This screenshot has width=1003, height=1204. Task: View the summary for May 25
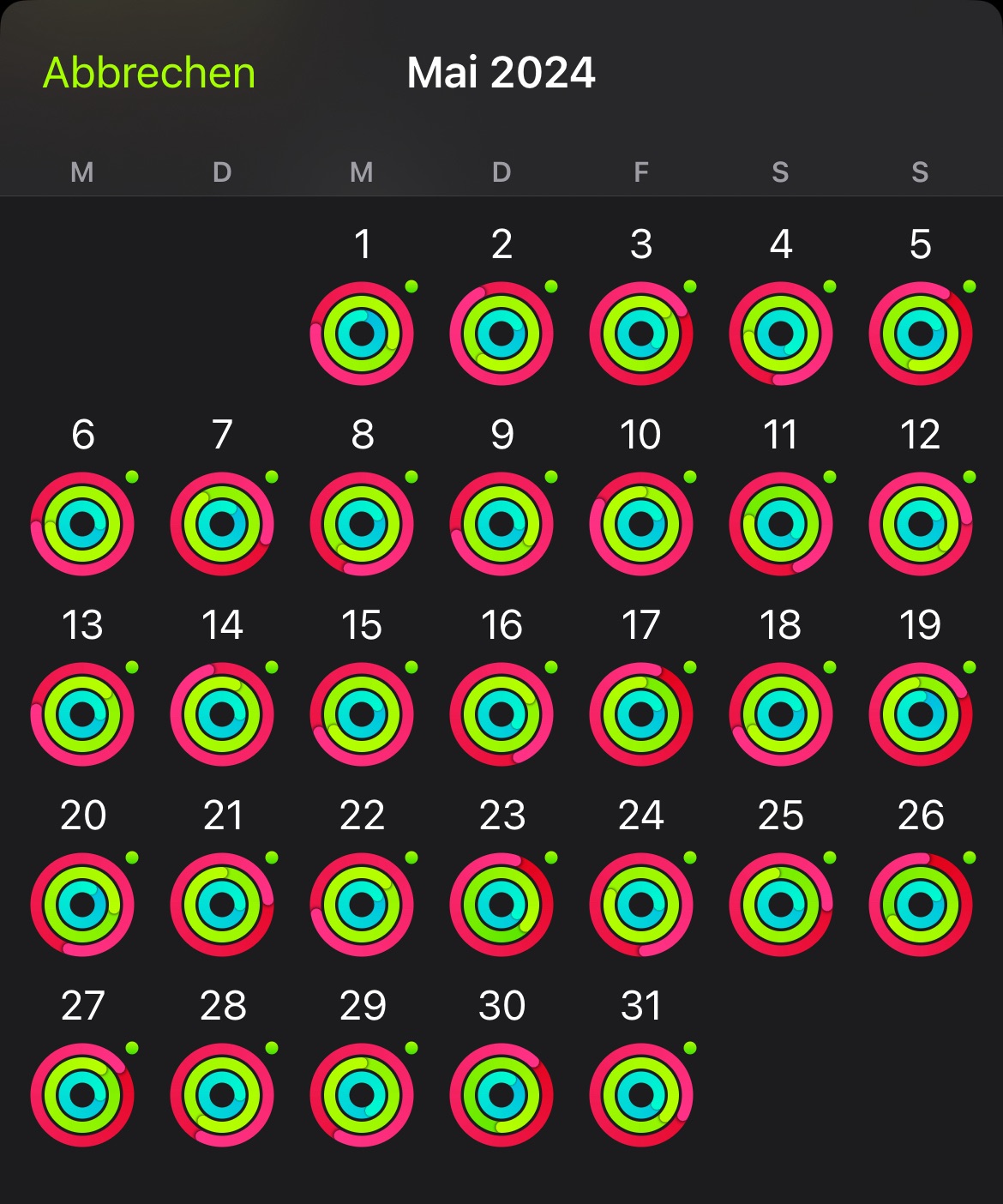pos(781,905)
